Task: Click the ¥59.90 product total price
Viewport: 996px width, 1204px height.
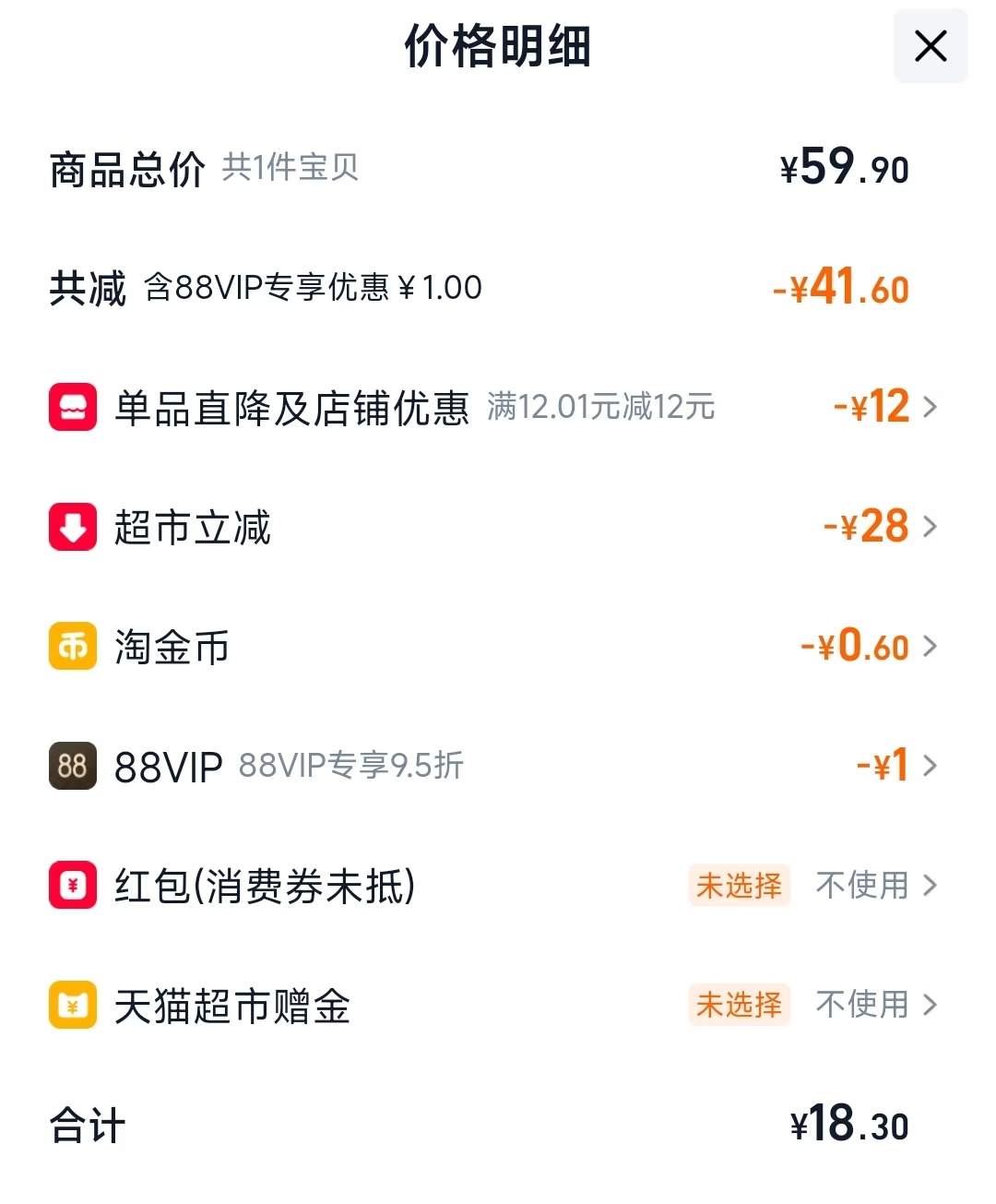Action: click(x=842, y=168)
